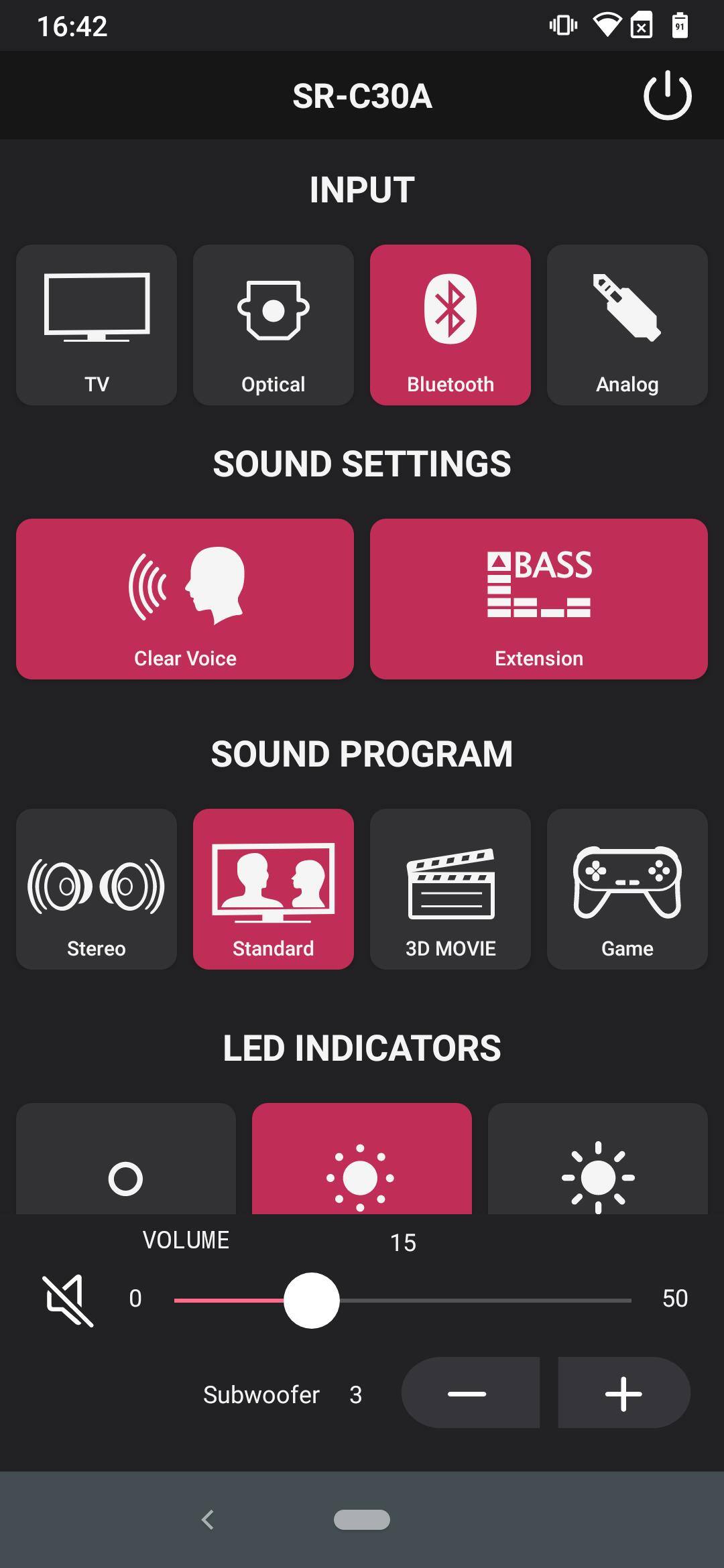Toggle Clear Voice sound setting
This screenshot has width=724, height=1568.
click(x=185, y=599)
